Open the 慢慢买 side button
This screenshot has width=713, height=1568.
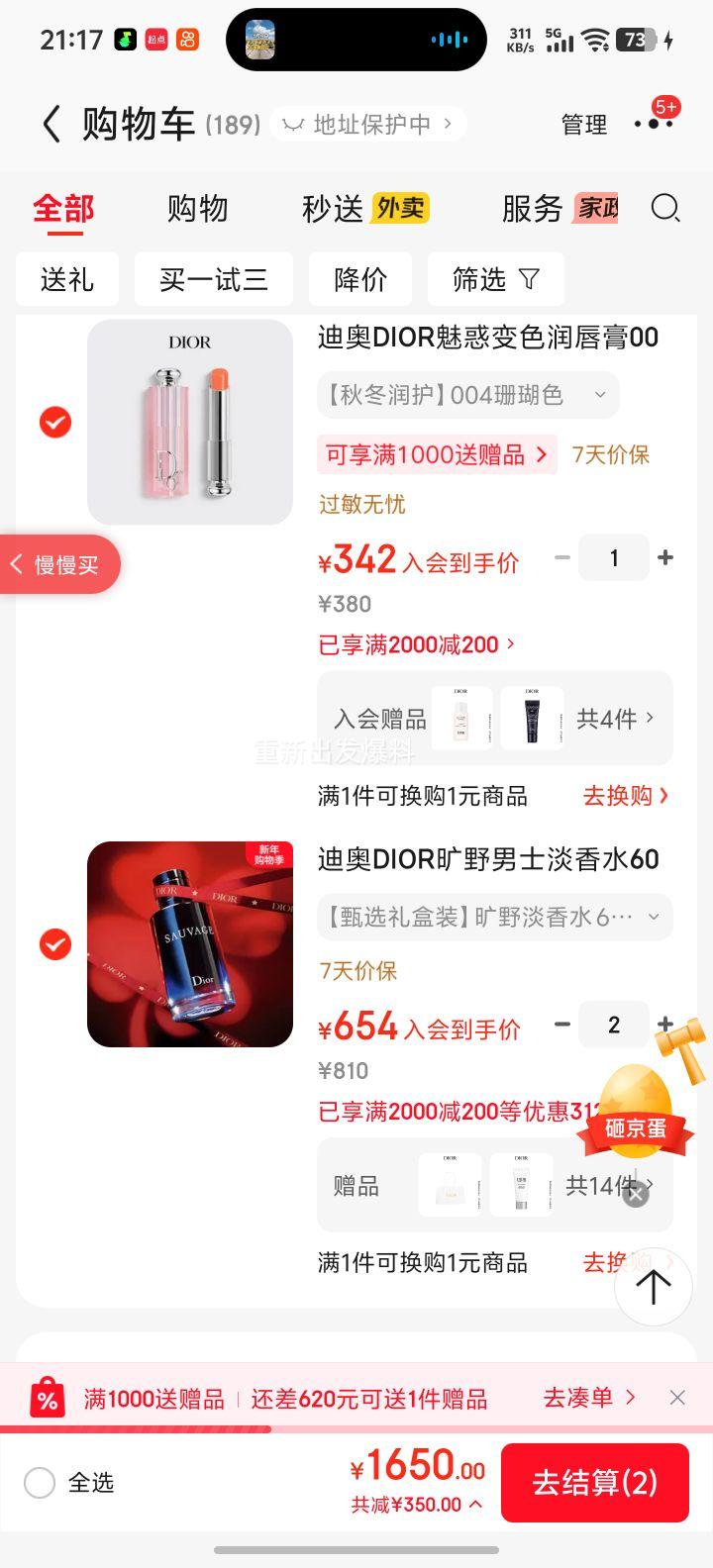pyautogui.click(x=59, y=565)
